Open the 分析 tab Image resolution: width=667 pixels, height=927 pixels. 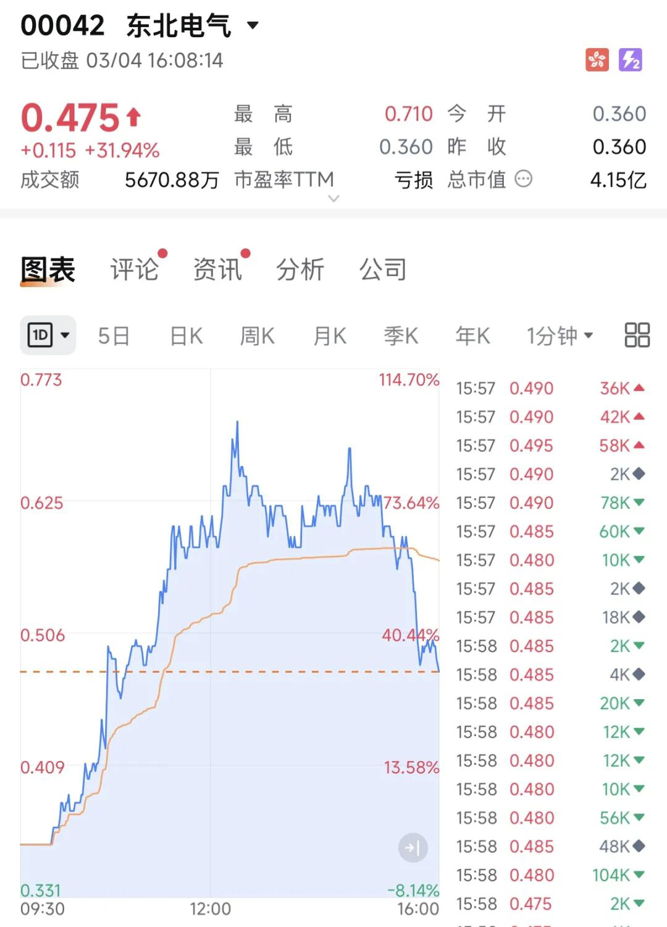click(x=300, y=269)
